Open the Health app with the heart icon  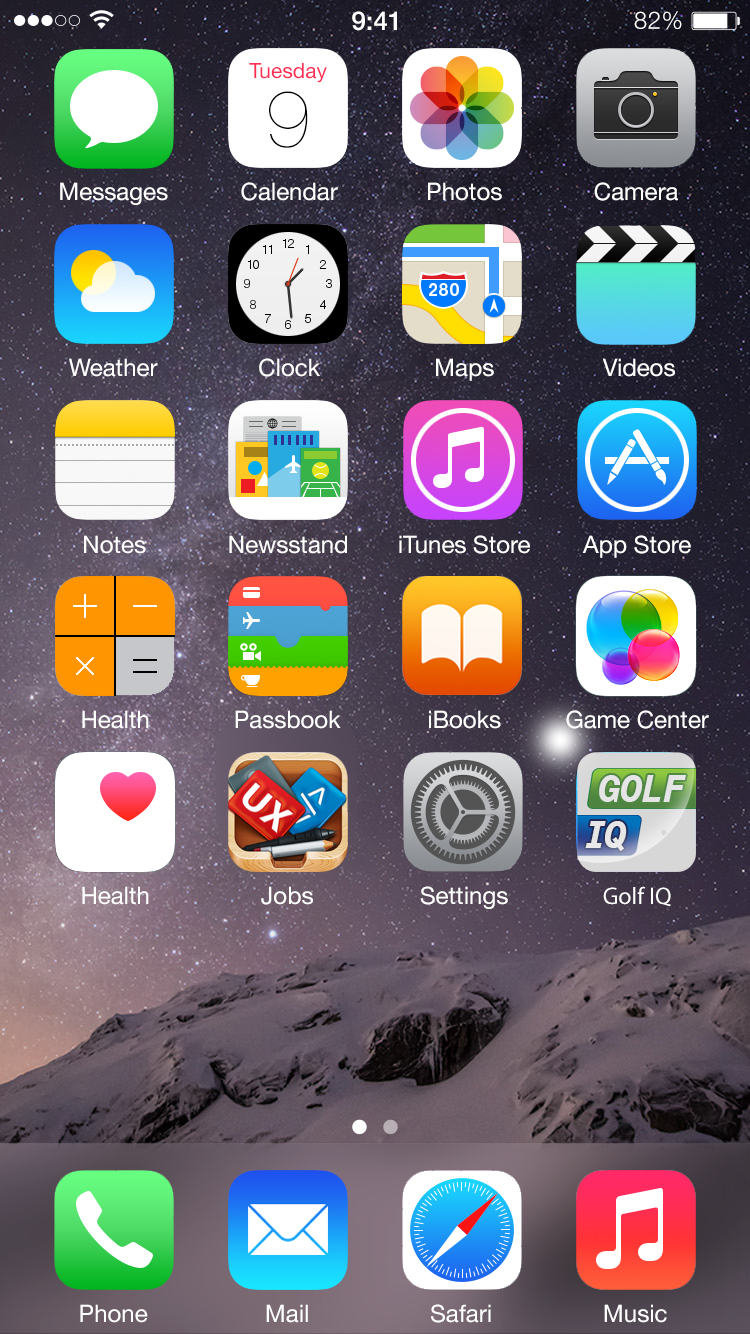114,812
